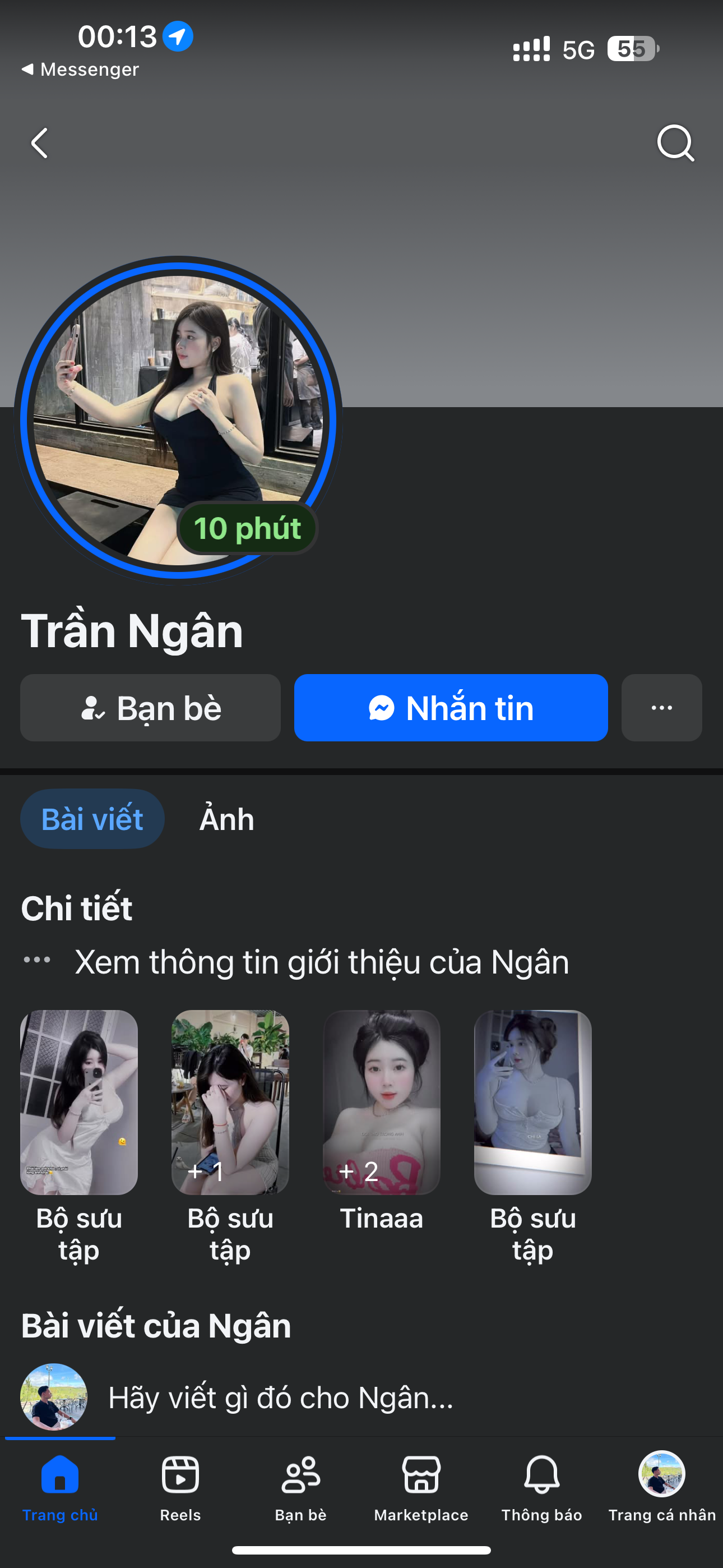723x1568 pixels.
Task: View Xem thông tin giới thiệu của Ngân
Action: click(x=321, y=962)
